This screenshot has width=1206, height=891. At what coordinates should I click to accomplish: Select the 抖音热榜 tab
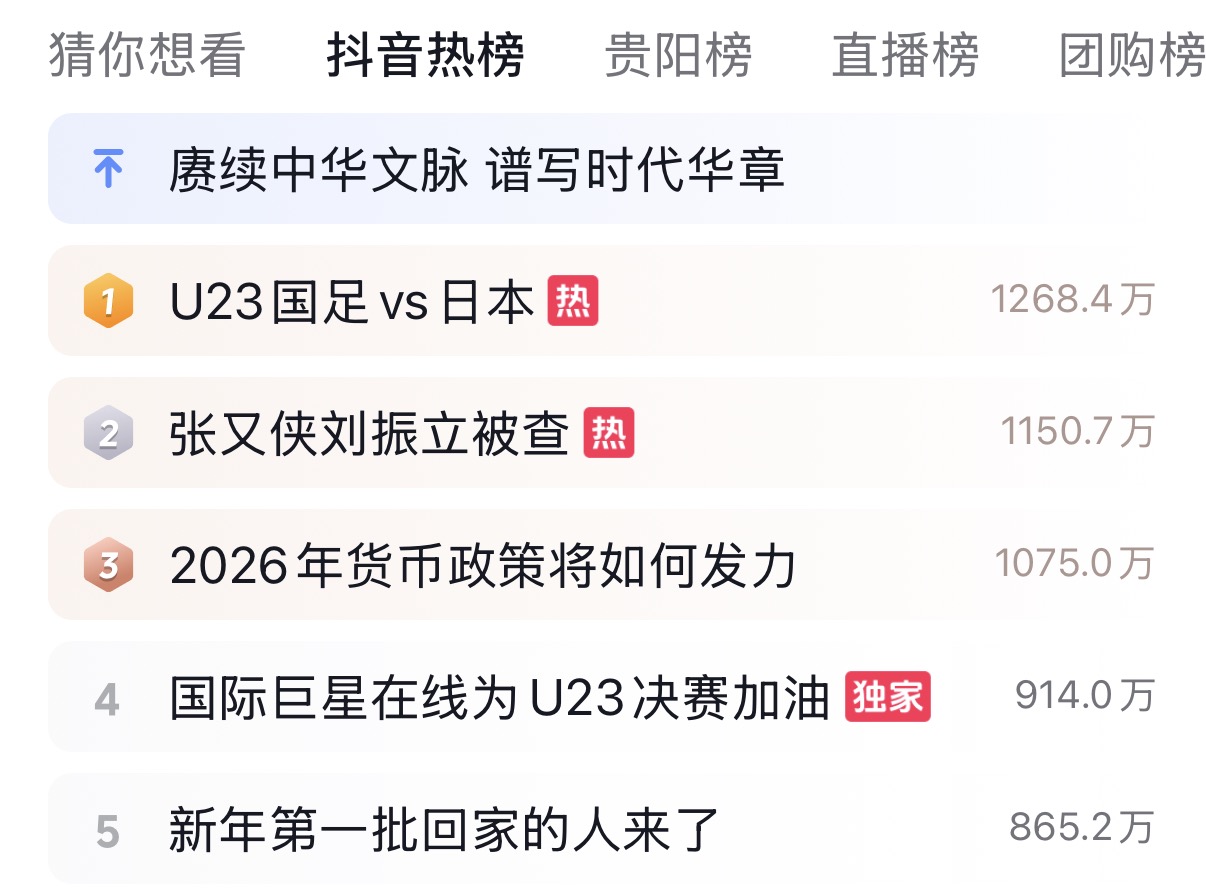tap(425, 55)
